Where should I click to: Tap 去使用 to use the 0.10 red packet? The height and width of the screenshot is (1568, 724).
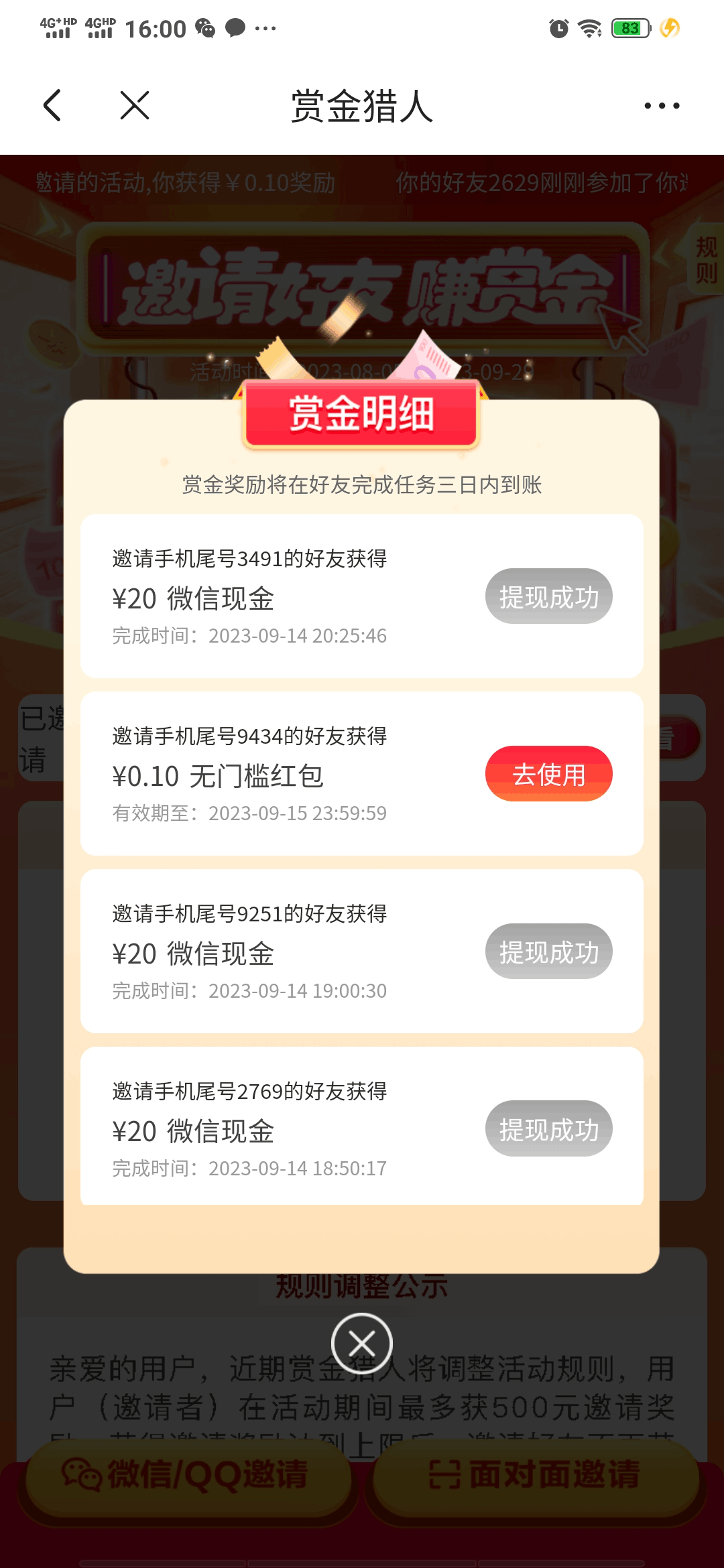pos(548,773)
